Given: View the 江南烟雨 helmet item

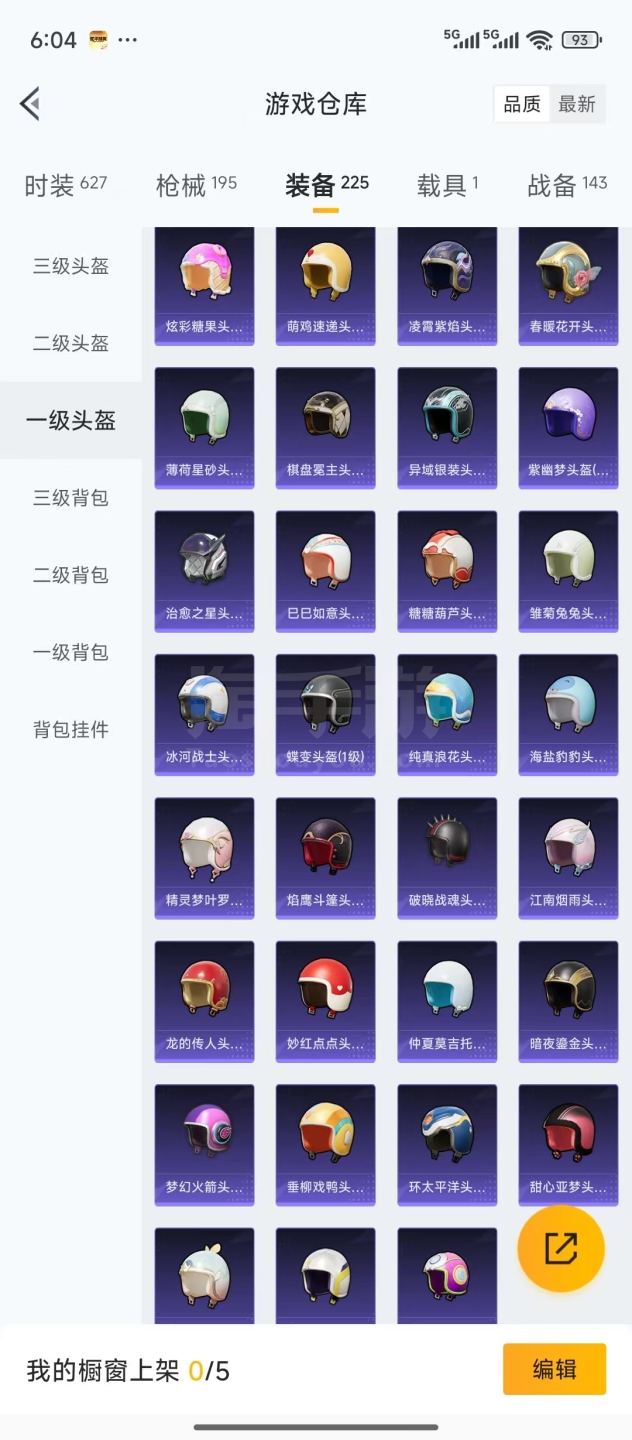Looking at the screenshot, I should point(568,858).
